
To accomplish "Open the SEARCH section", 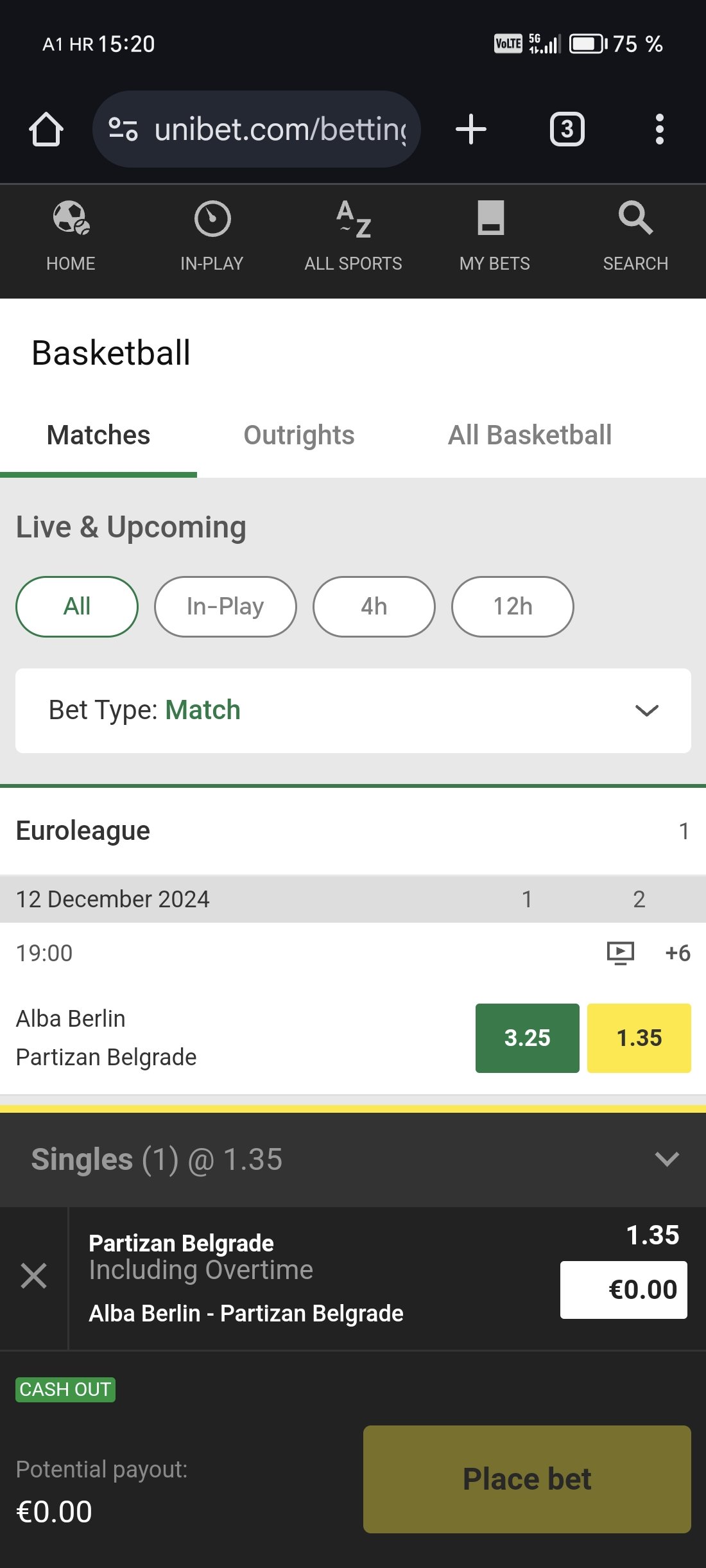I will (x=635, y=236).
